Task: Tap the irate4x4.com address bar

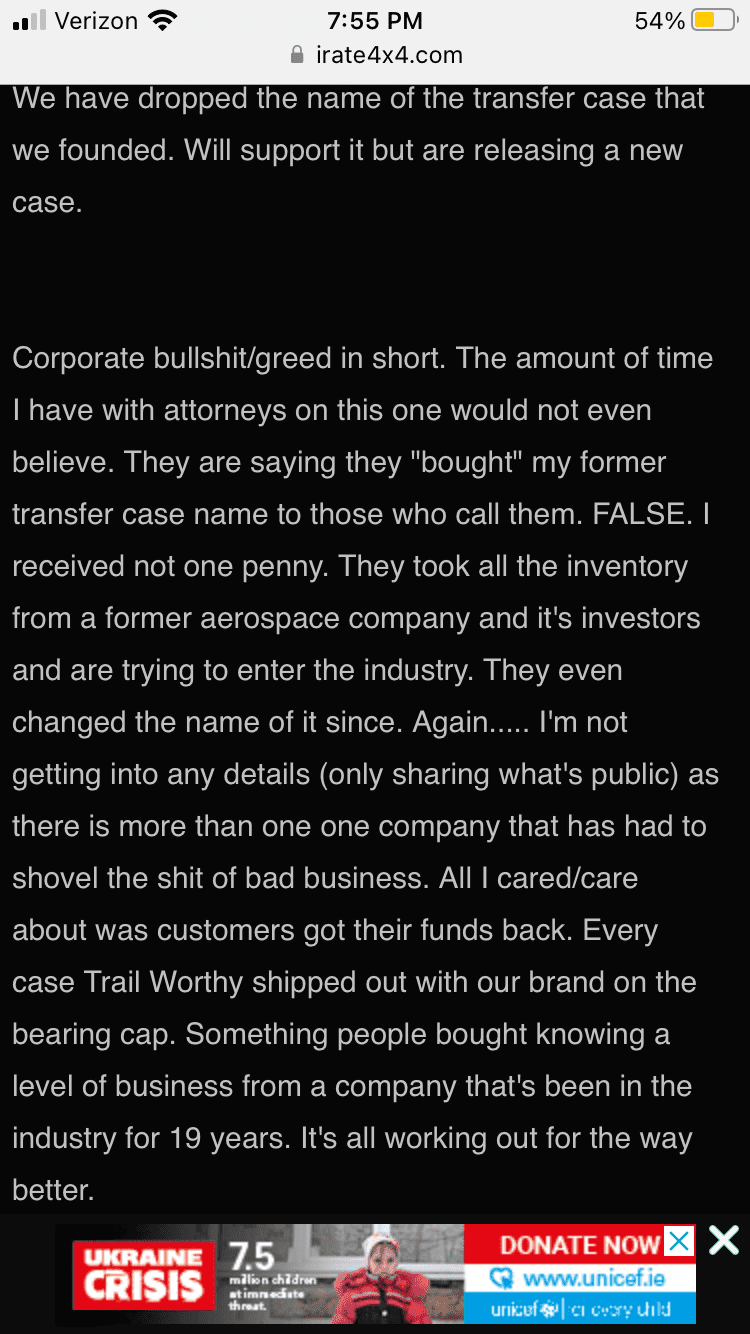Action: coord(375,55)
